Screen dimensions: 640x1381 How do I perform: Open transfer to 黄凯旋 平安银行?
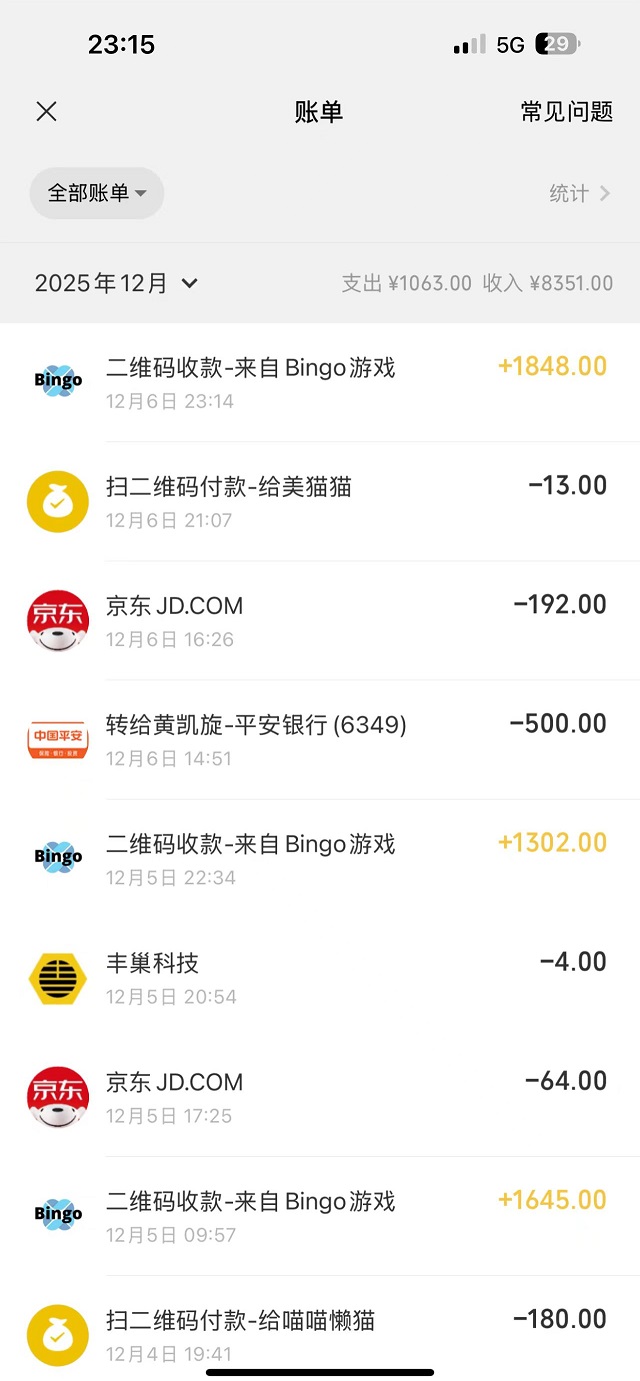pyautogui.click(x=320, y=739)
